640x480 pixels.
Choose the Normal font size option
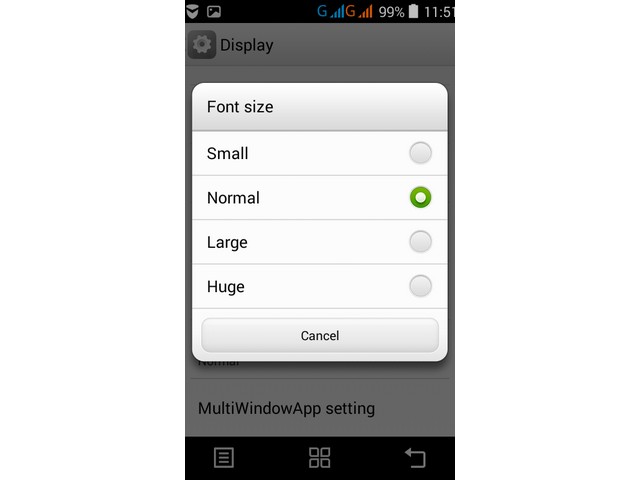pos(319,197)
